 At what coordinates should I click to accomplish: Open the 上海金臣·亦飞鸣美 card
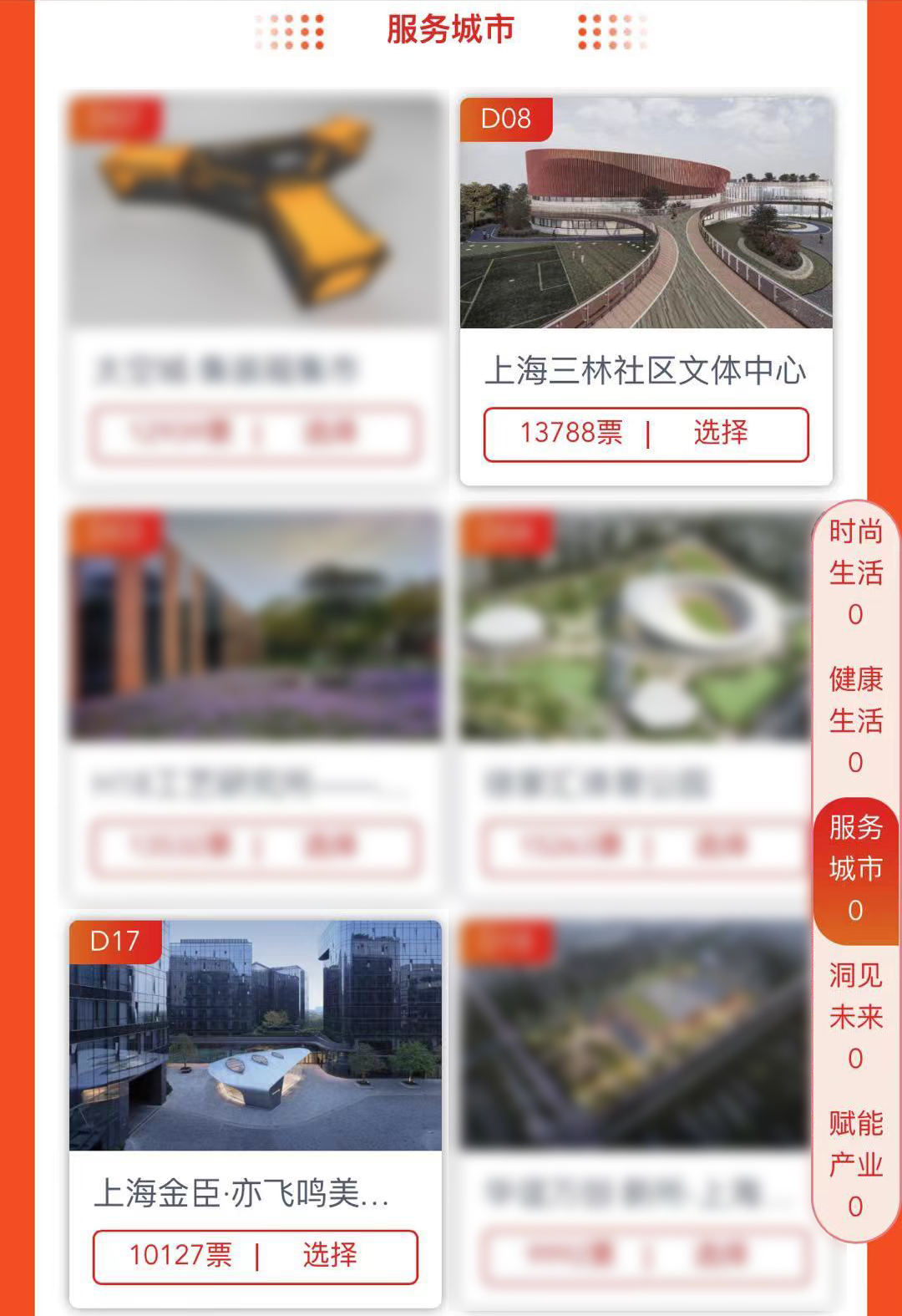(255, 1036)
